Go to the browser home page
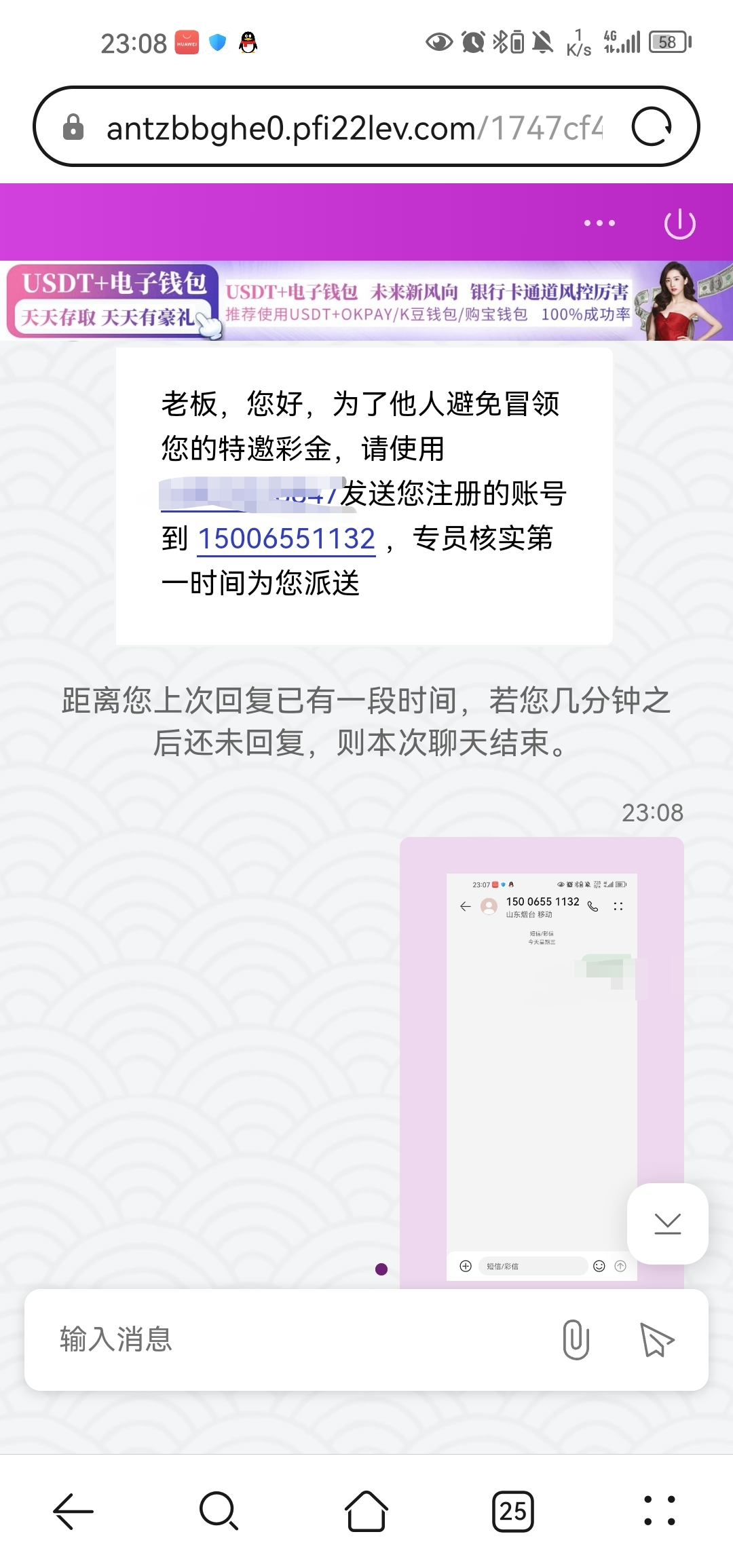 [x=366, y=1511]
